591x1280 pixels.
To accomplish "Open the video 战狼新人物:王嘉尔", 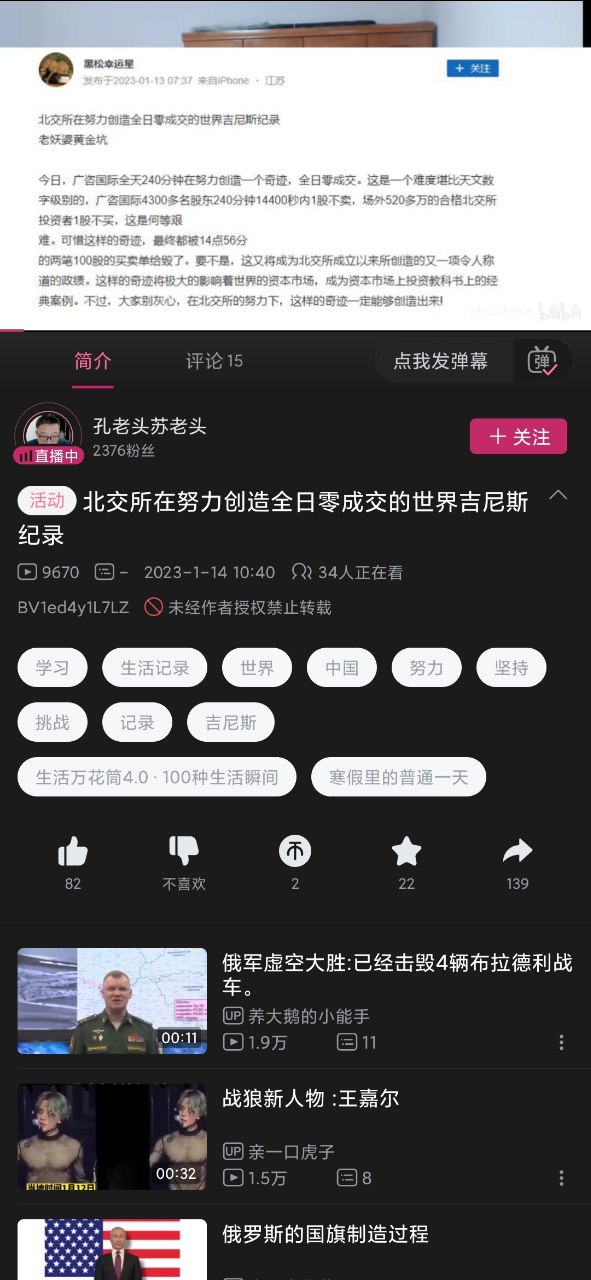I will [x=295, y=1137].
